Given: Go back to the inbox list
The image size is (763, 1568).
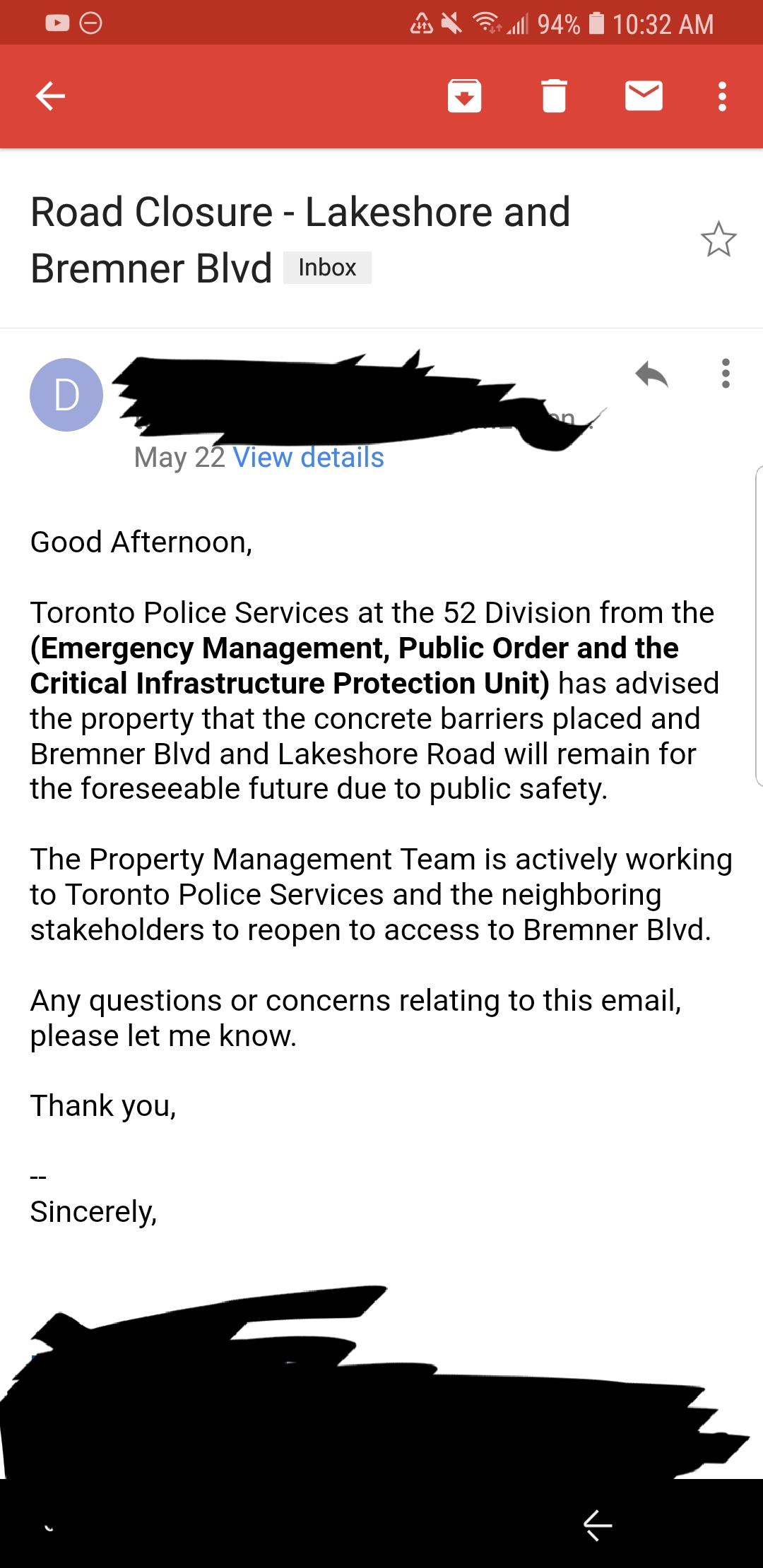Looking at the screenshot, I should coord(50,96).
